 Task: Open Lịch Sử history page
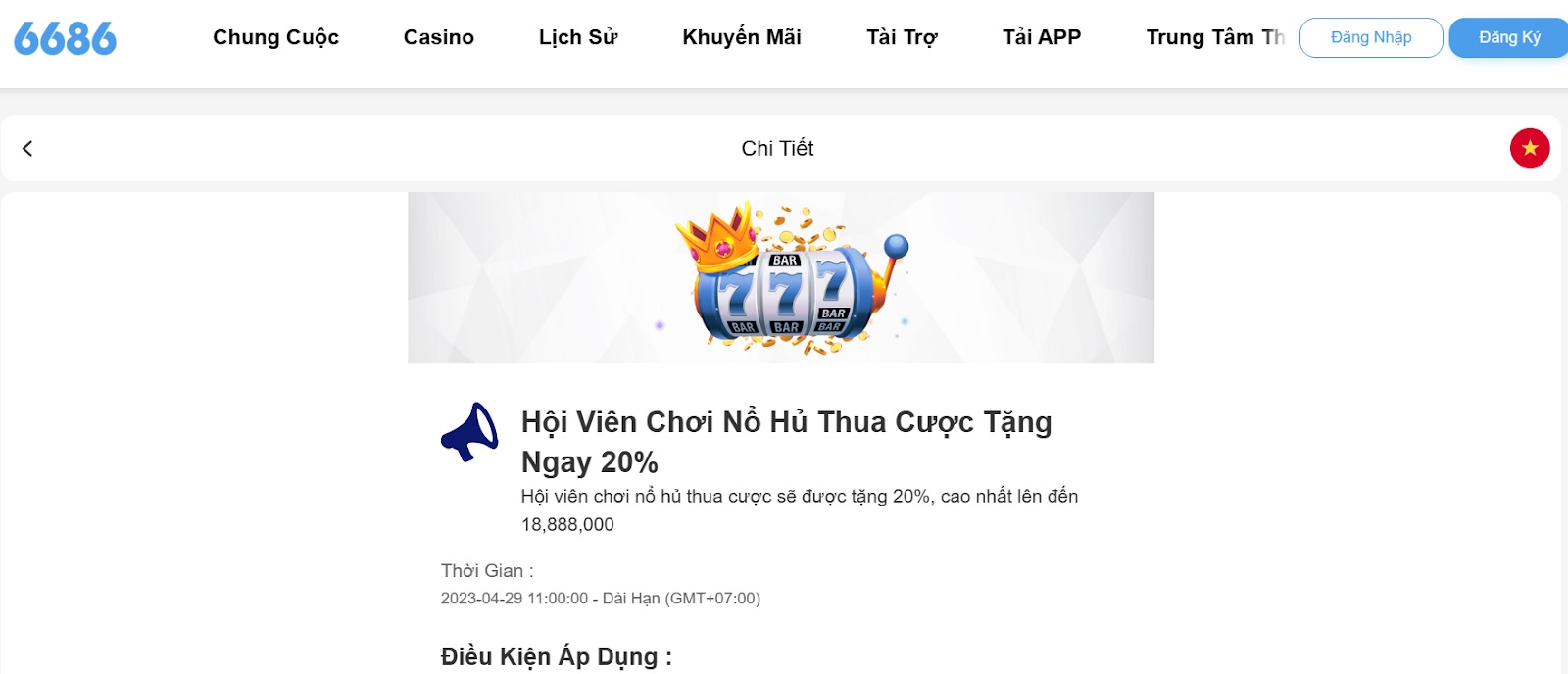tap(577, 37)
